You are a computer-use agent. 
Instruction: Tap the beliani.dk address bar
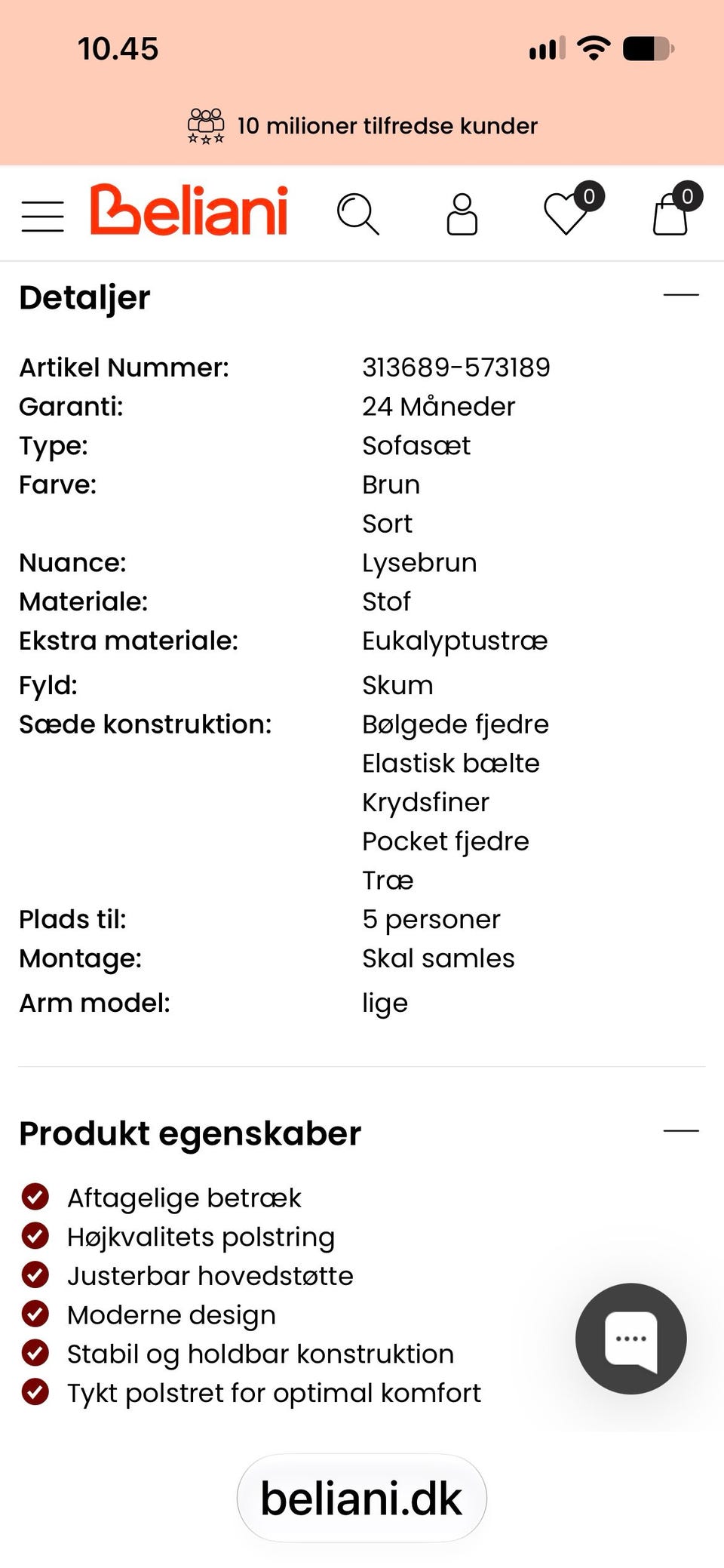[x=362, y=1498]
